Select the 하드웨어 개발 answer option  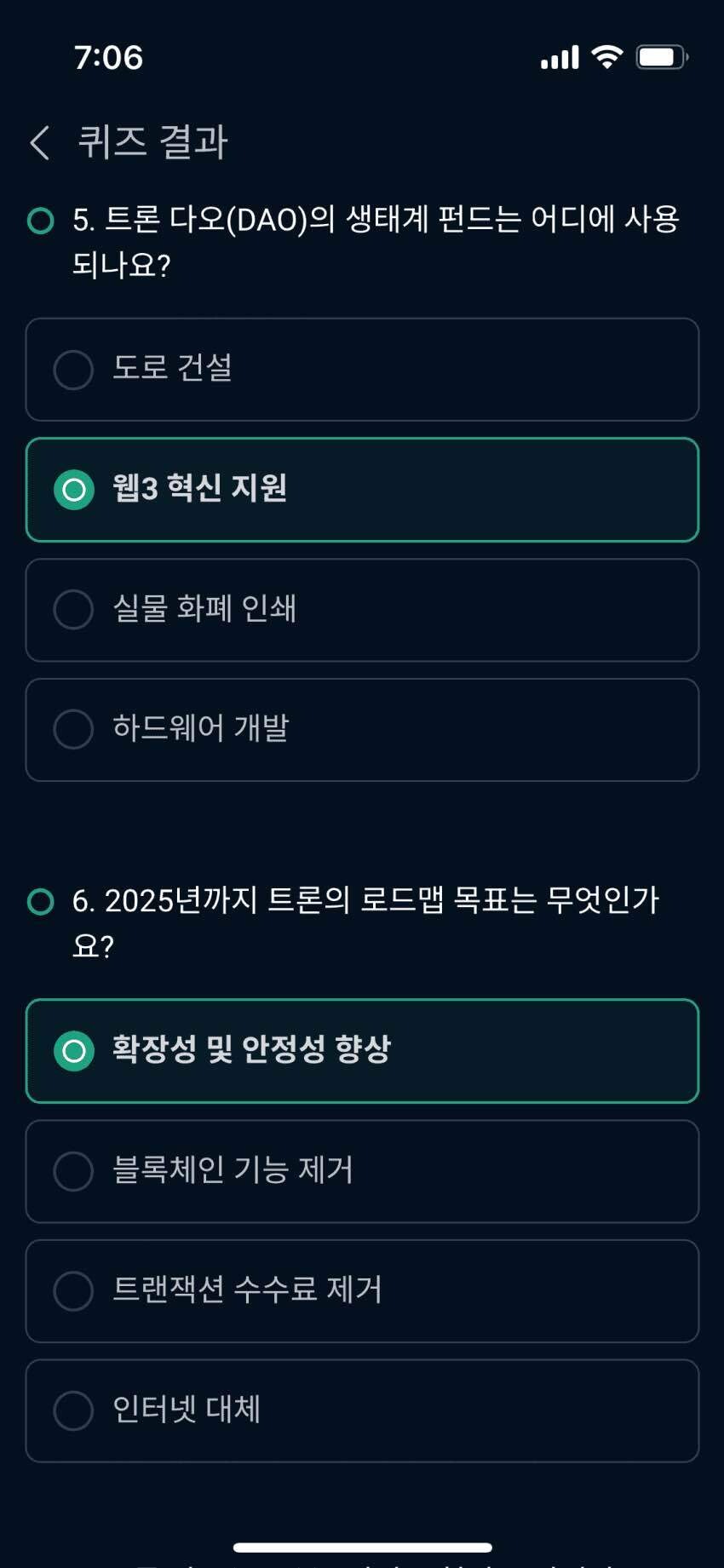tap(362, 730)
